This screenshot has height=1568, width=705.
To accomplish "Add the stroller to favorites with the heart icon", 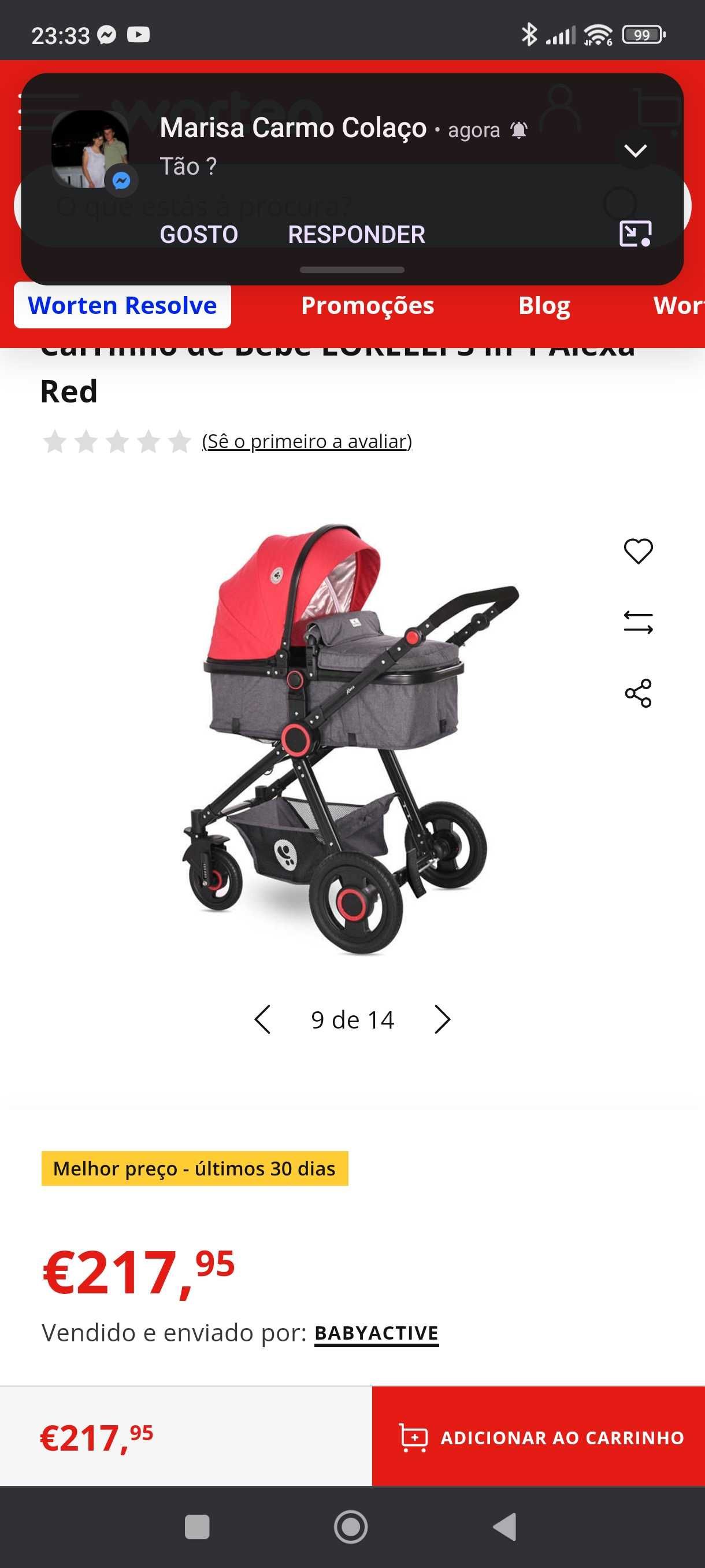I will pos(637,552).
